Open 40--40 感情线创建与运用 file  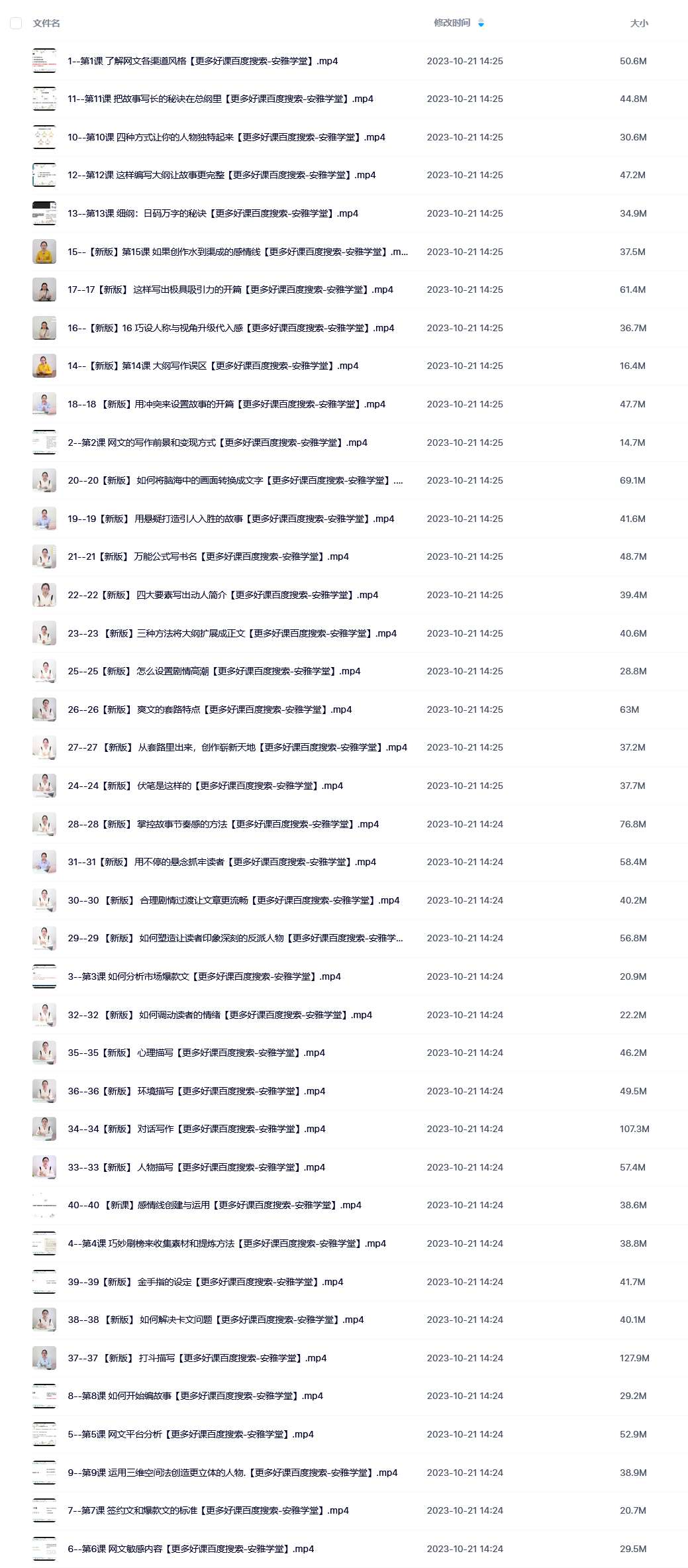tap(215, 1205)
